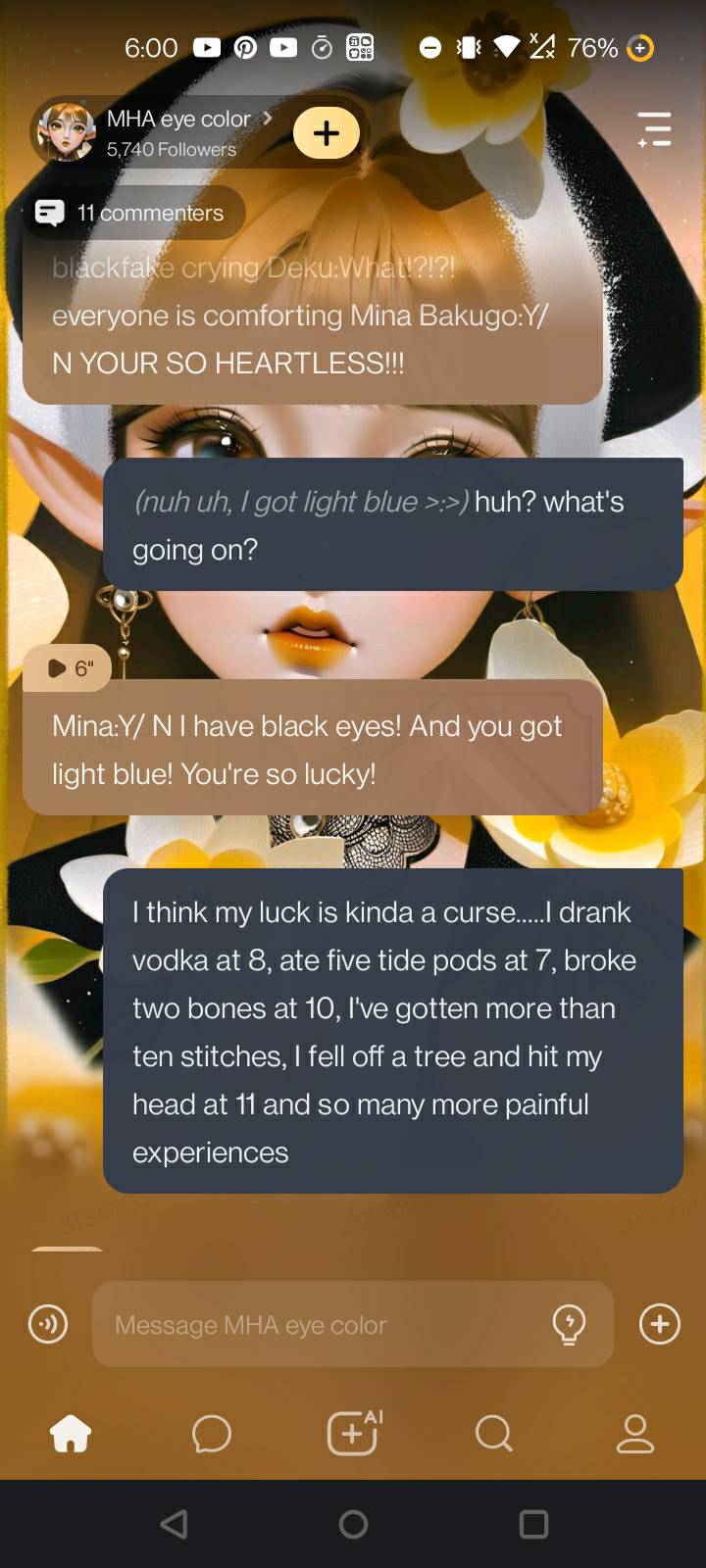
Task: Switch to the search tab
Action: (493, 1435)
